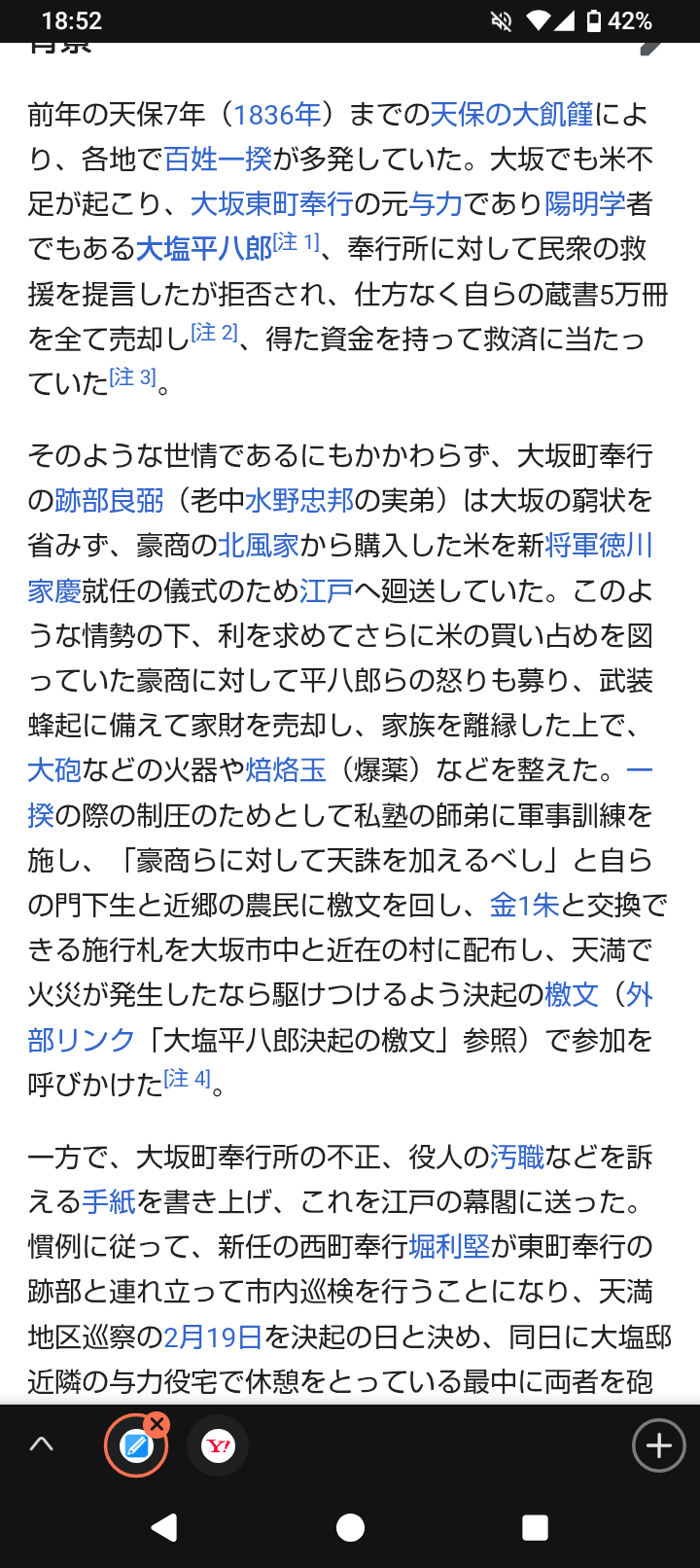The width and height of the screenshot is (700, 1568).
Task: Open the 跡部良弼 link
Action: [x=109, y=501]
